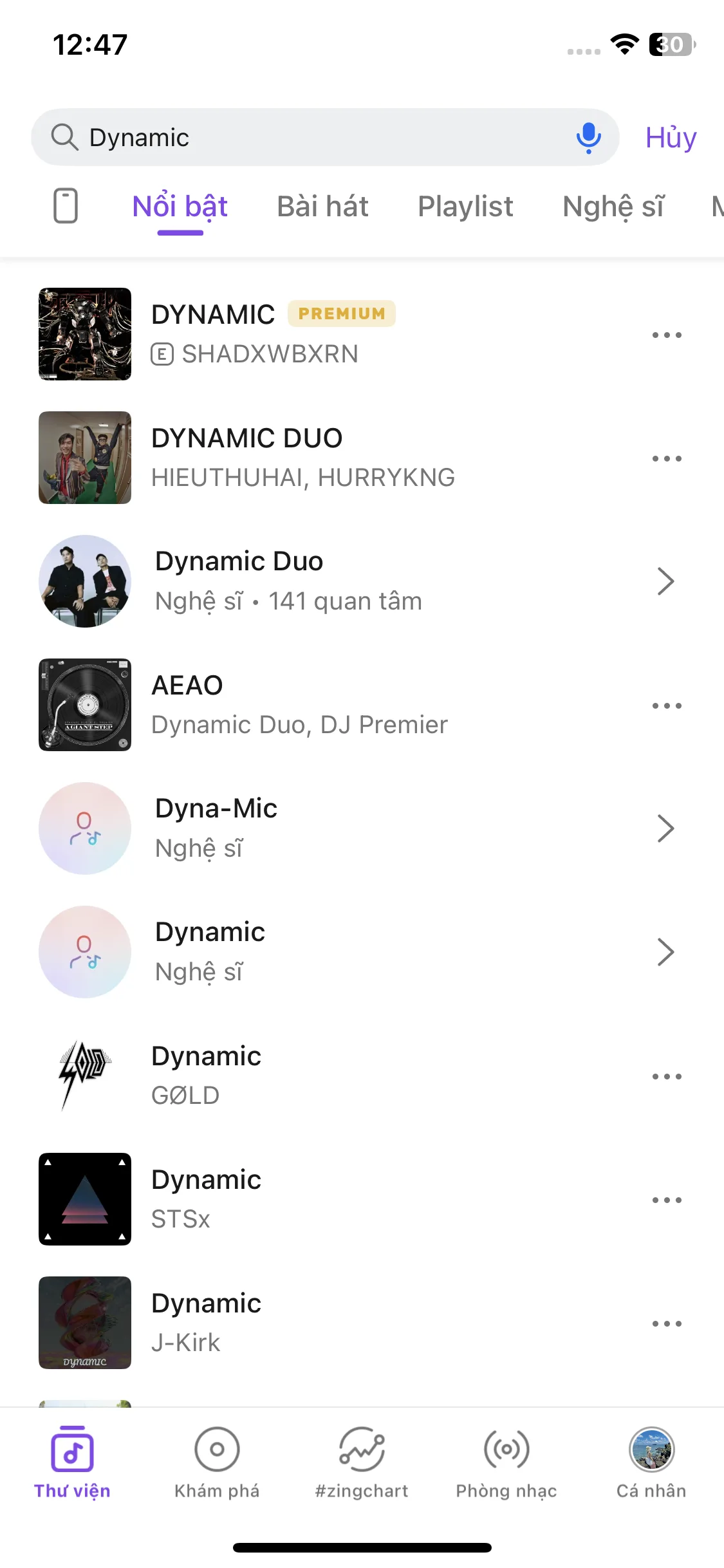Cancel search with Hủy
This screenshot has width=724, height=1568.
[x=671, y=138]
